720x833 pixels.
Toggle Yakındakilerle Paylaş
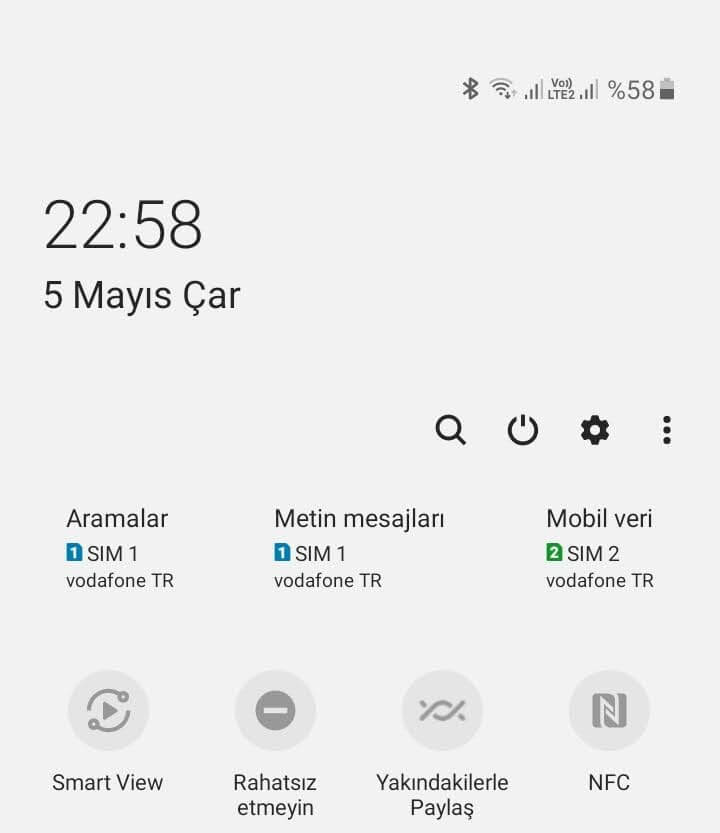442,710
